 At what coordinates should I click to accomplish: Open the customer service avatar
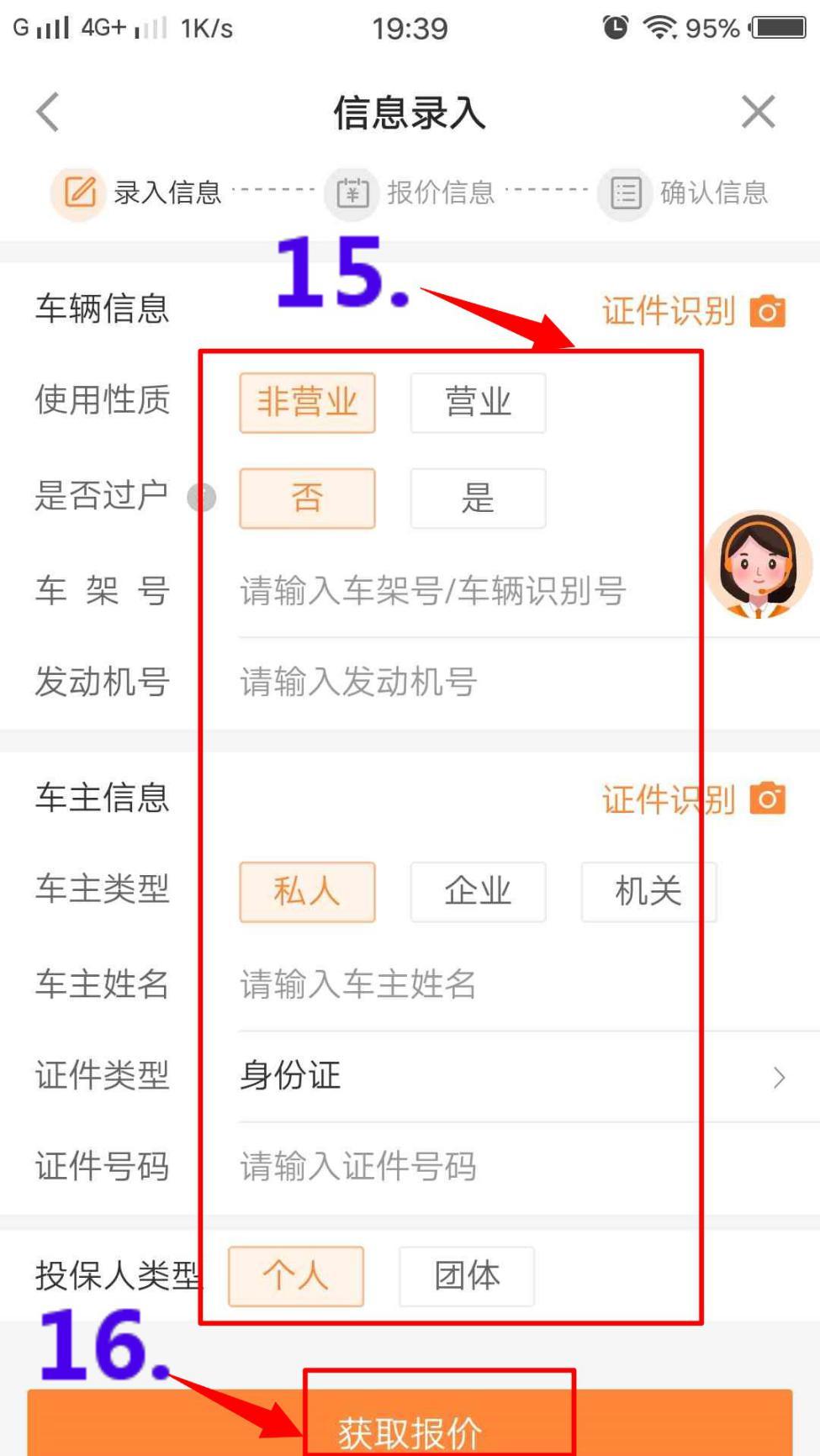tap(758, 565)
